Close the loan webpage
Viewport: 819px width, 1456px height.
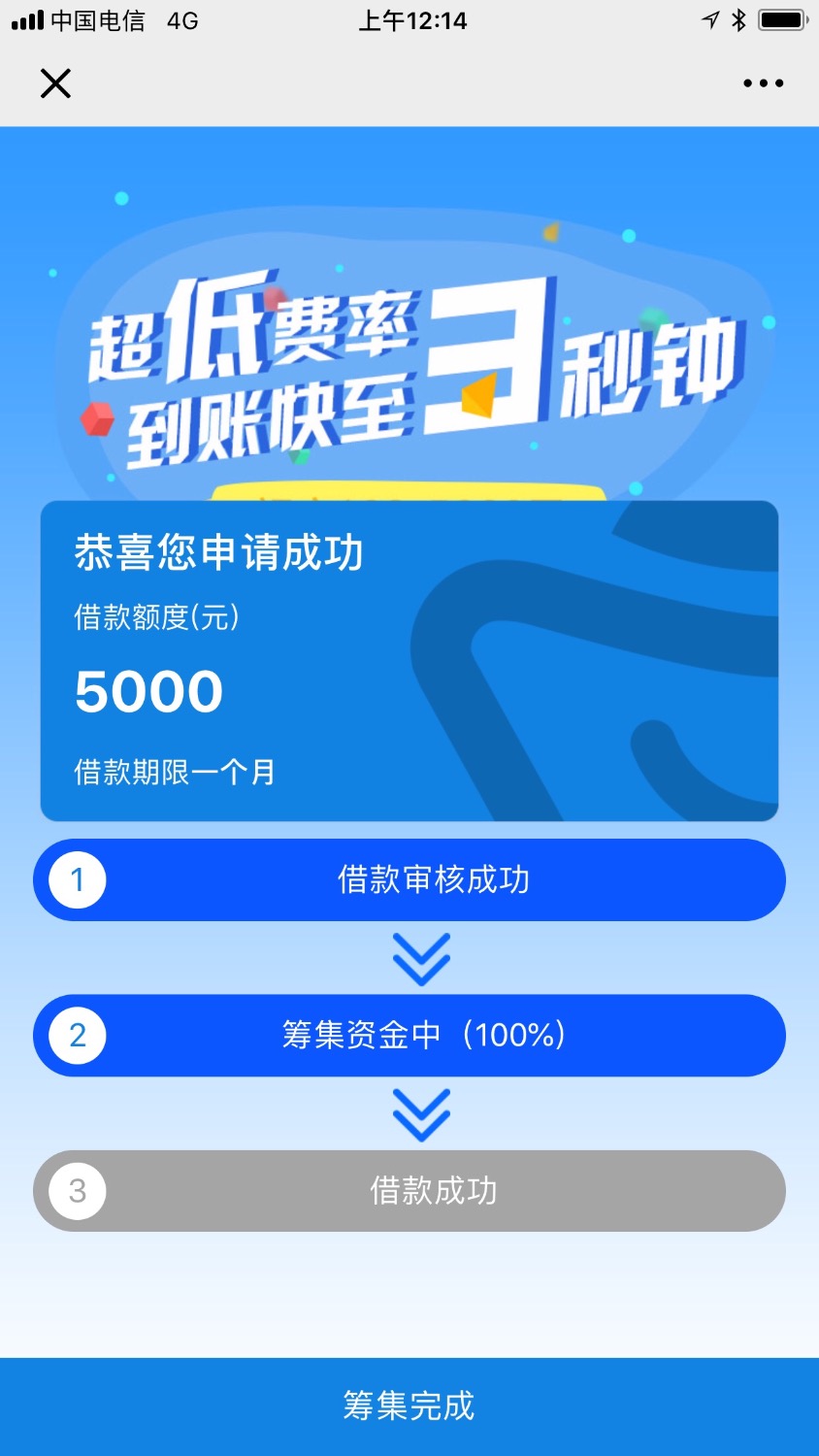point(55,83)
